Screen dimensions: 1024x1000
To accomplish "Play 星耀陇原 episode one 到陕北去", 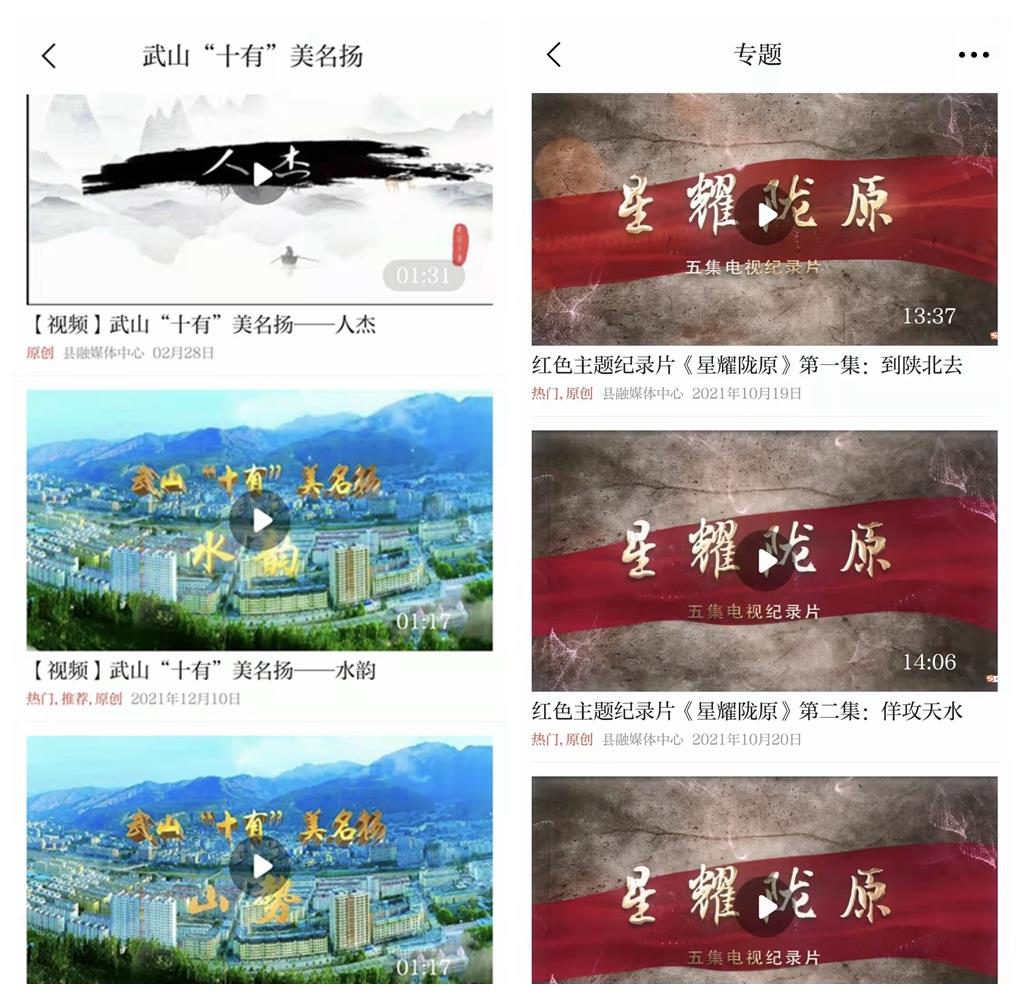I will coord(766,215).
